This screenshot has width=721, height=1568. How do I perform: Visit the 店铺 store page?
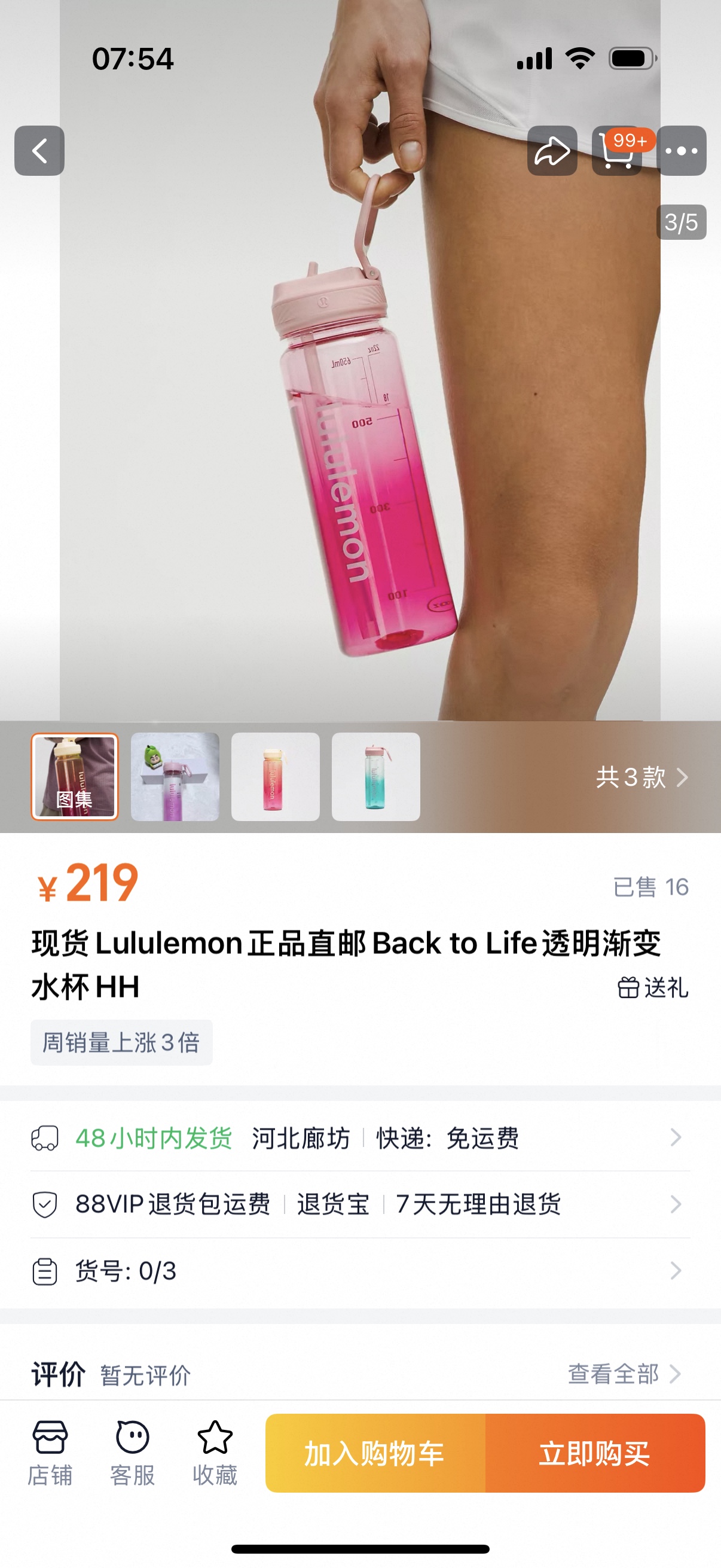[50, 1453]
